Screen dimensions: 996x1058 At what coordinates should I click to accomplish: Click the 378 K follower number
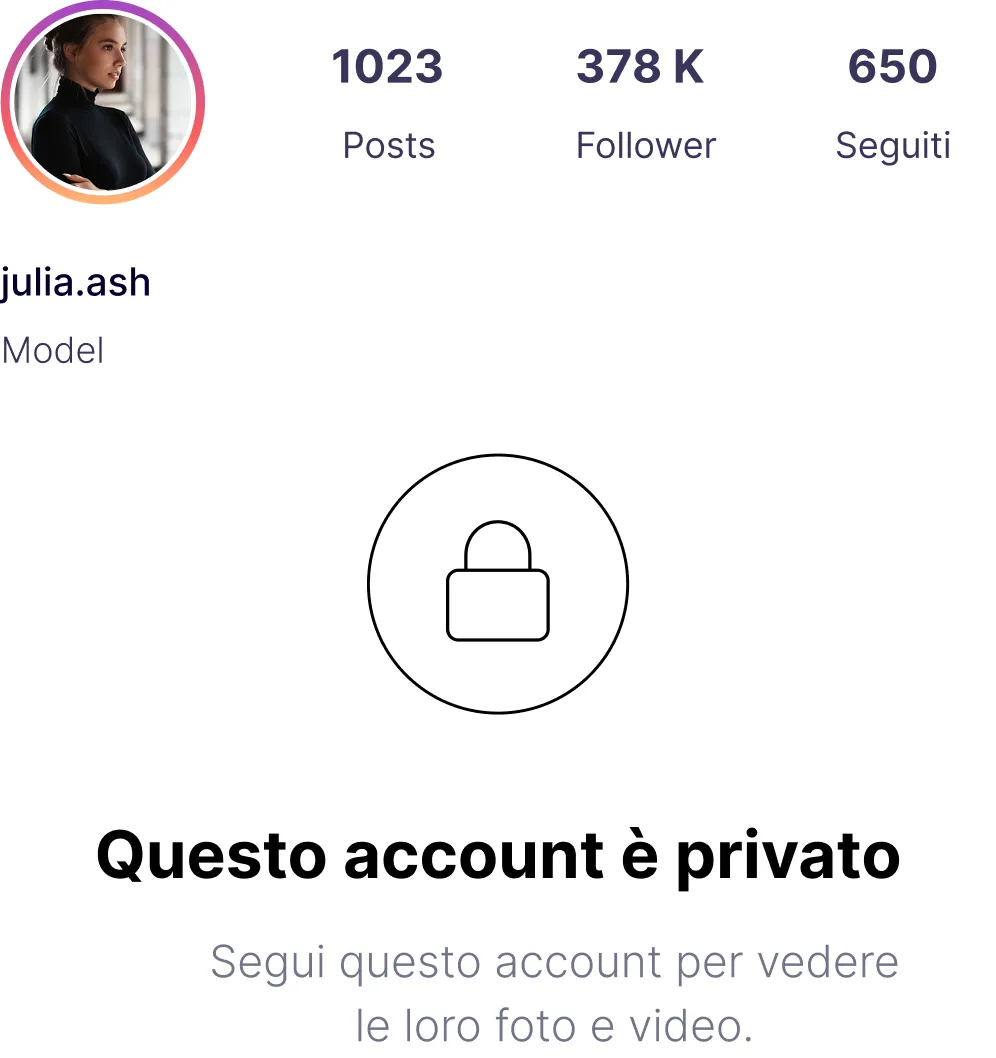644,67
